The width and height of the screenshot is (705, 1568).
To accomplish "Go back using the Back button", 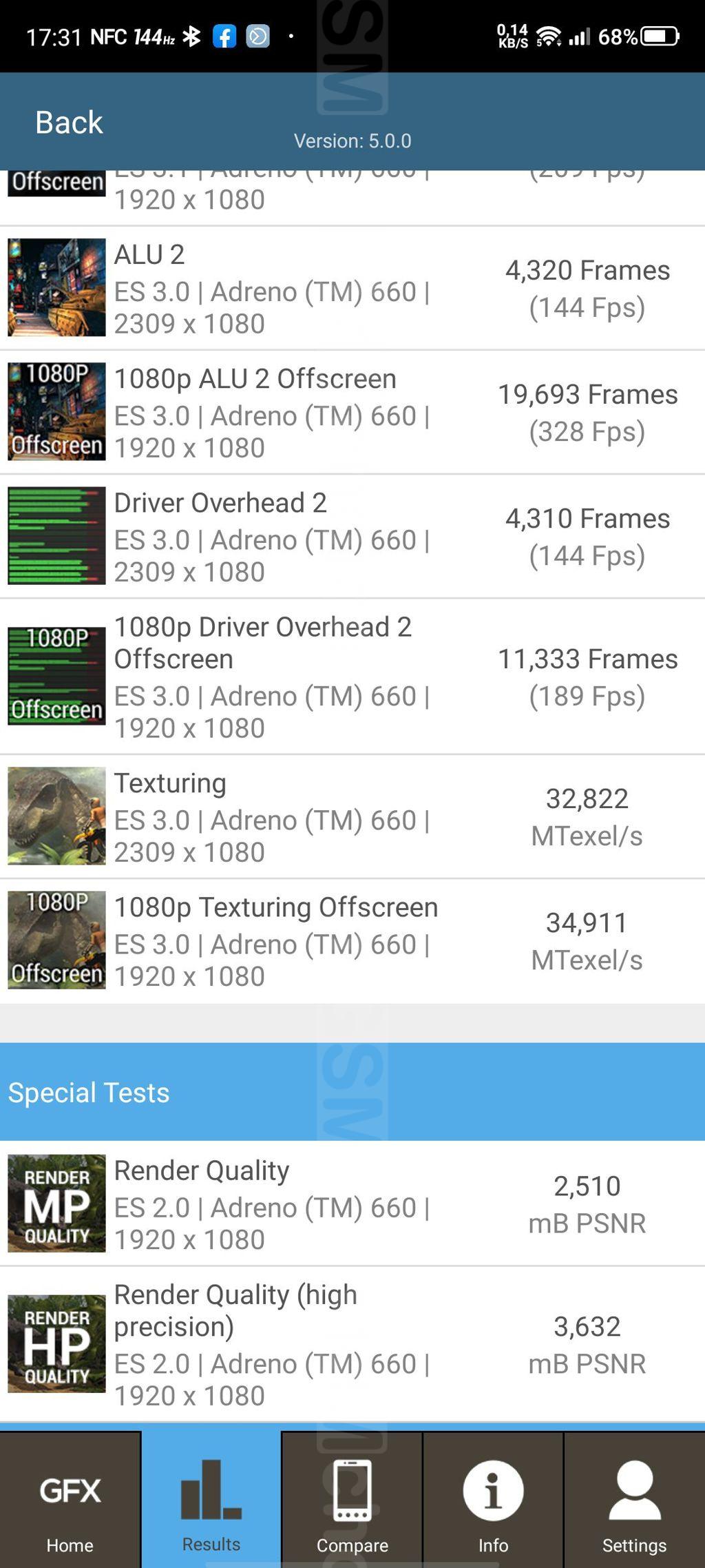I will [x=69, y=123].
